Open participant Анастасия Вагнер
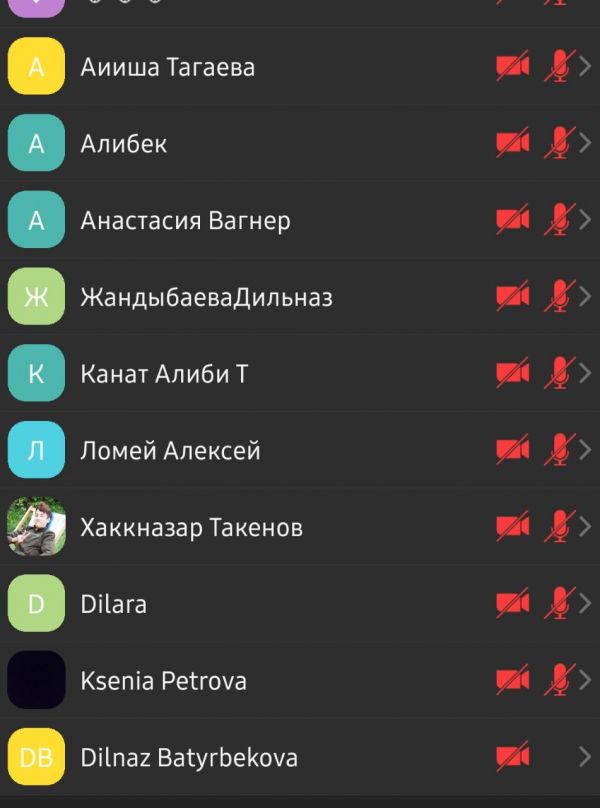Image resolution: width=600 pixels, height=808 pixels. 186,220
